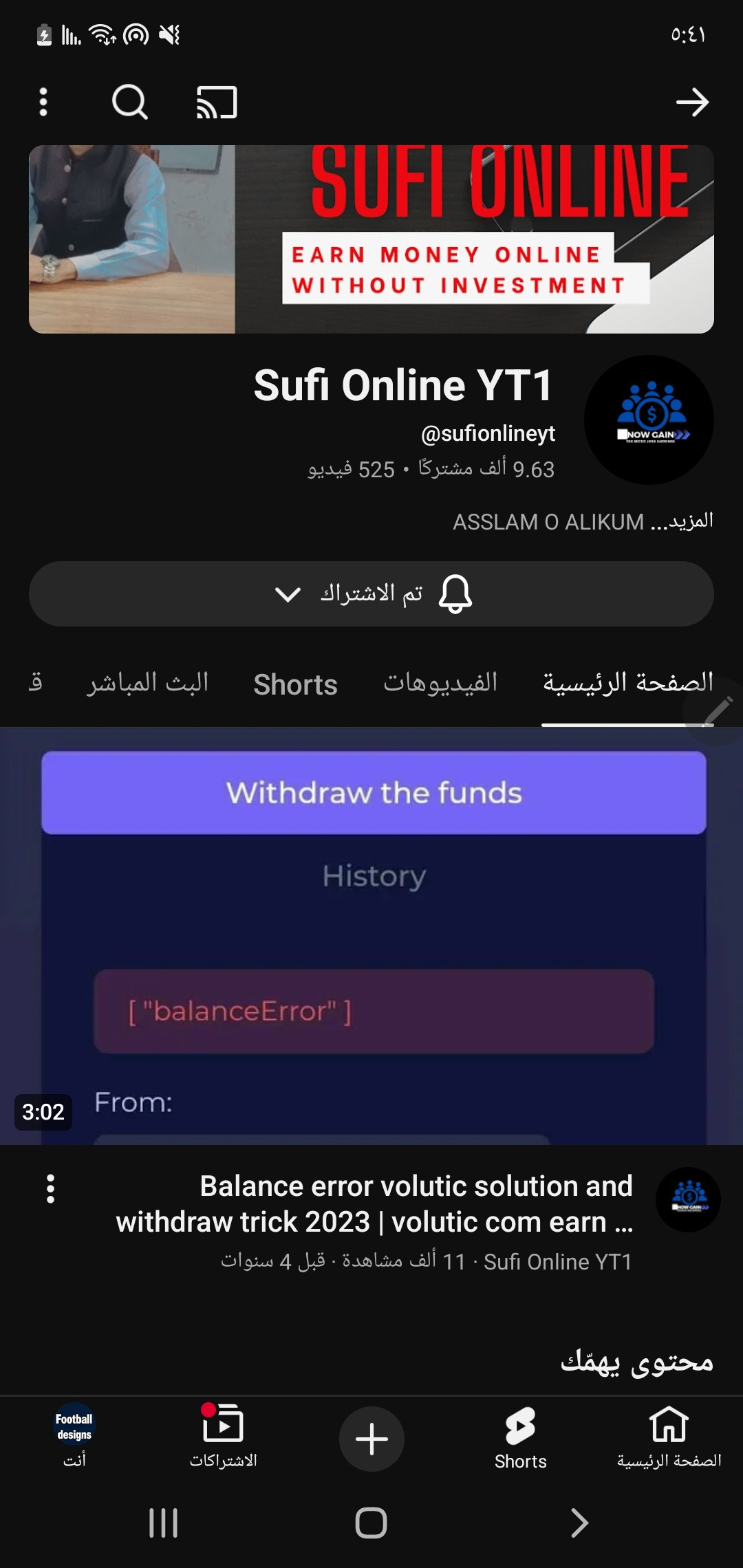Expand the ASSLAM O ALIKUM channel description

point(583,521)
